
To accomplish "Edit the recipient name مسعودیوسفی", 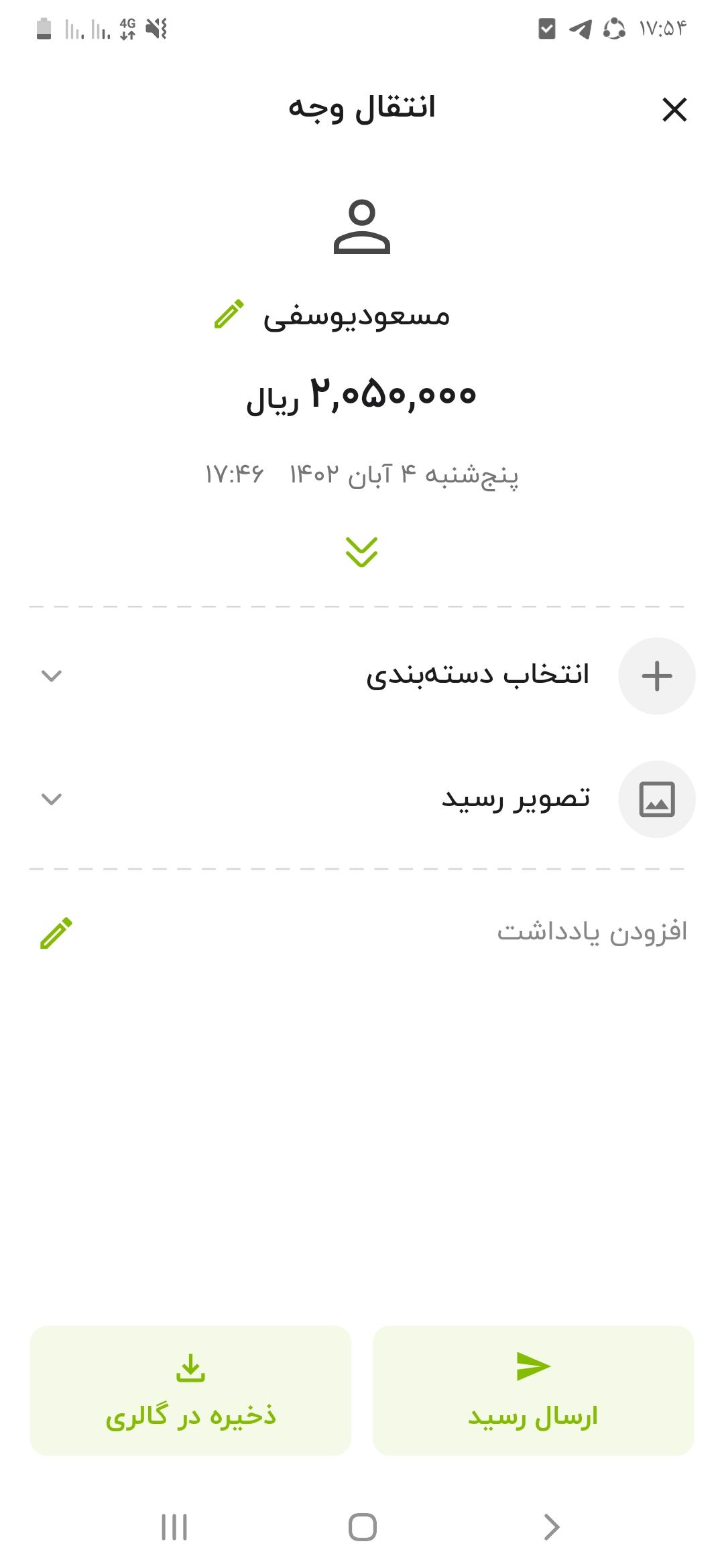I will point(229,314).
